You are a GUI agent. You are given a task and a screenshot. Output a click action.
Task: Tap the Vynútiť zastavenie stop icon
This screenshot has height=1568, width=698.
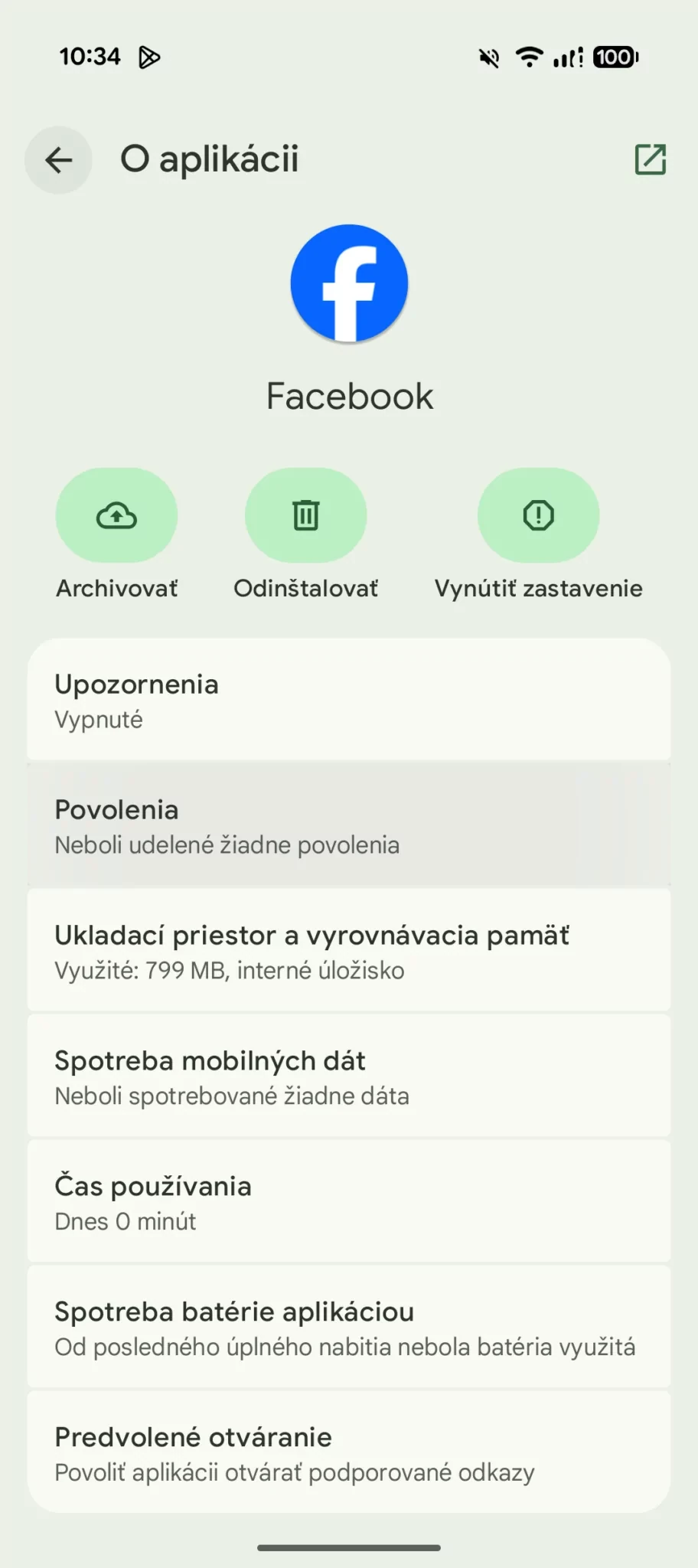538,515
